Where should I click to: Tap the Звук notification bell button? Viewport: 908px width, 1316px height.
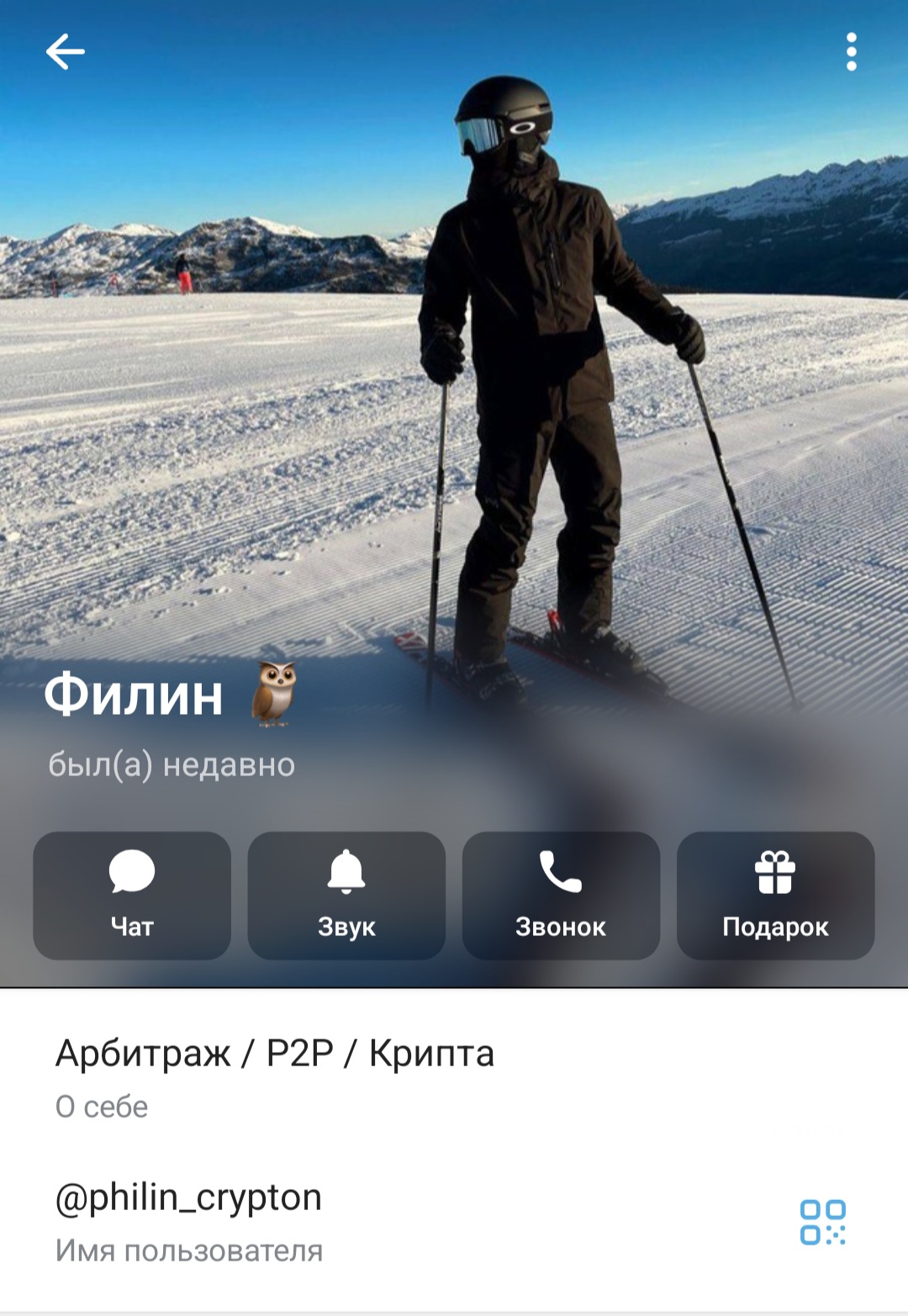click(346, 896)
